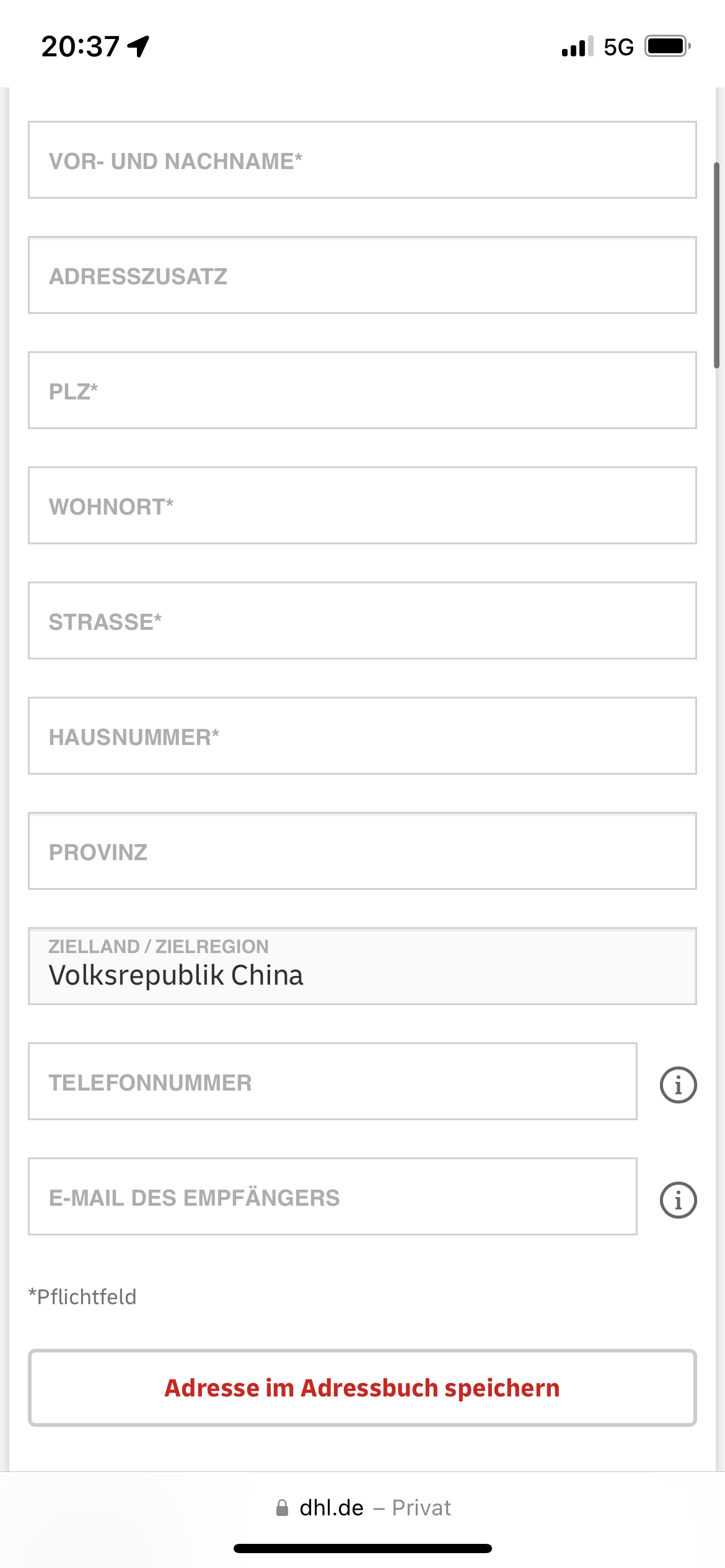Focus the Adresszusatz input field

(x=362, y=276)
